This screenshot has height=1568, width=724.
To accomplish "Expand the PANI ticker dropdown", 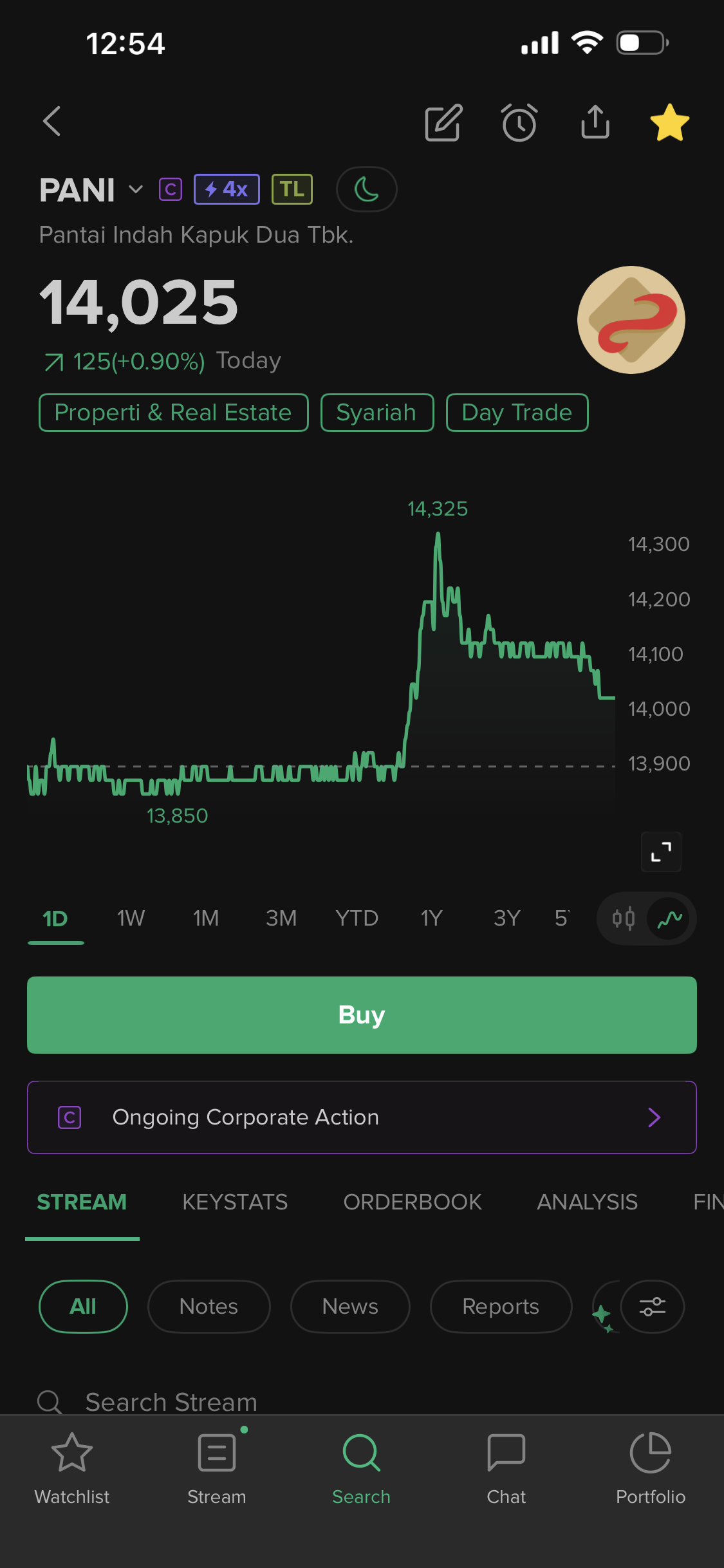I will (x=135, y=190).
